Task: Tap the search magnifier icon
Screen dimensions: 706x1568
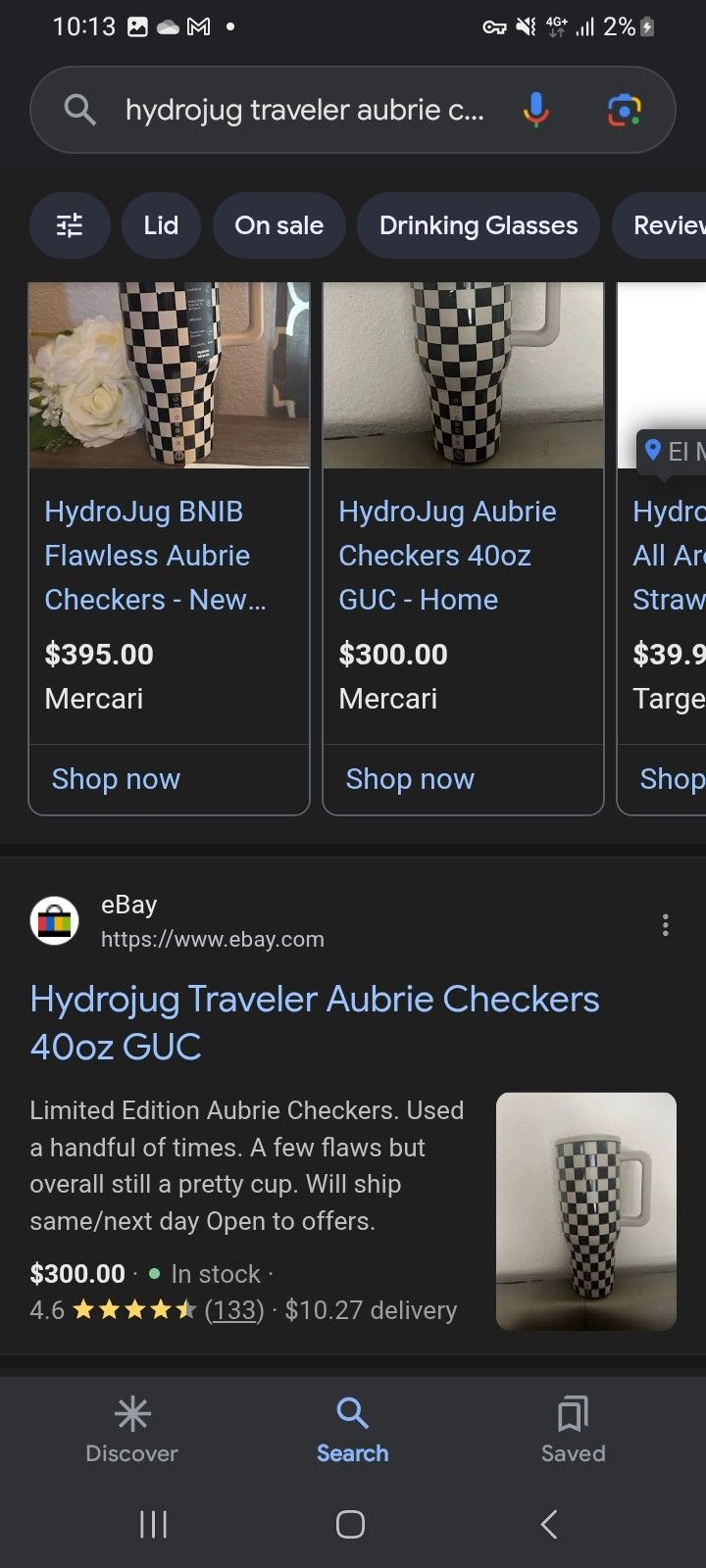Action: point(78,109)
